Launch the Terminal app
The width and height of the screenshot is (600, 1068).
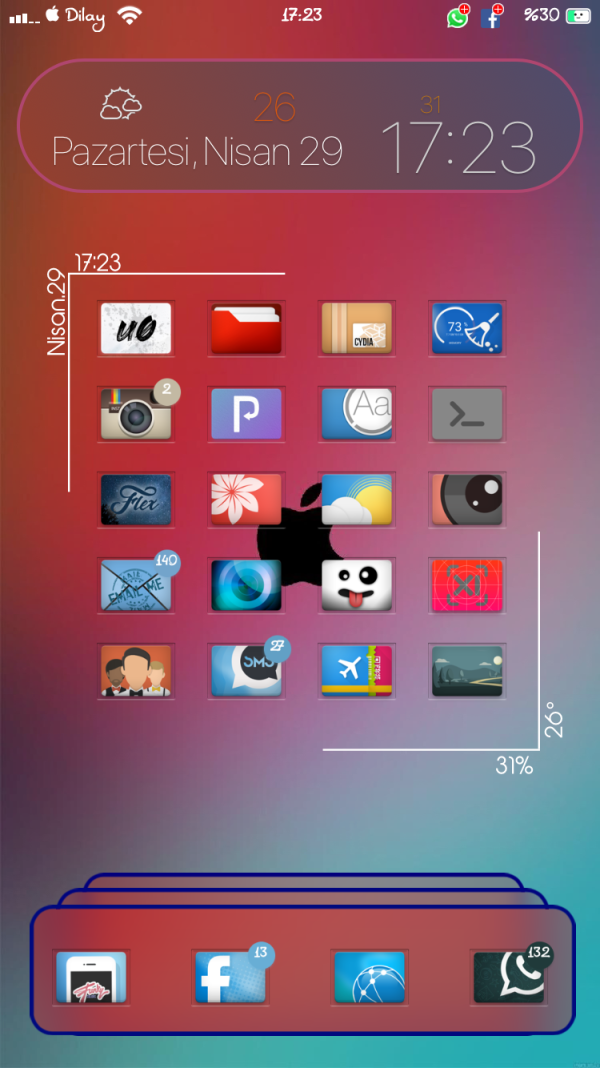pyautogui.click(x=467, y=414)
